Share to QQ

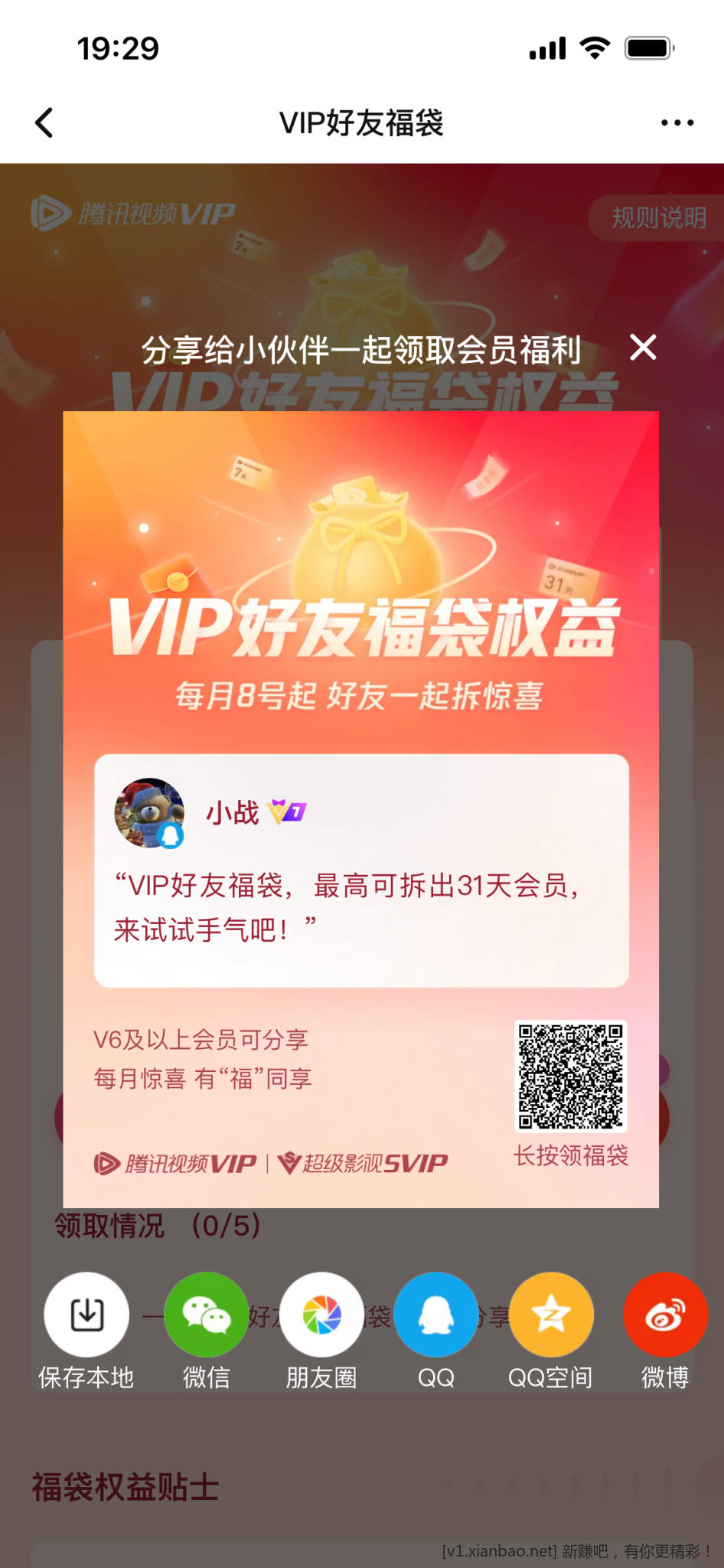tap(436, 1315)
